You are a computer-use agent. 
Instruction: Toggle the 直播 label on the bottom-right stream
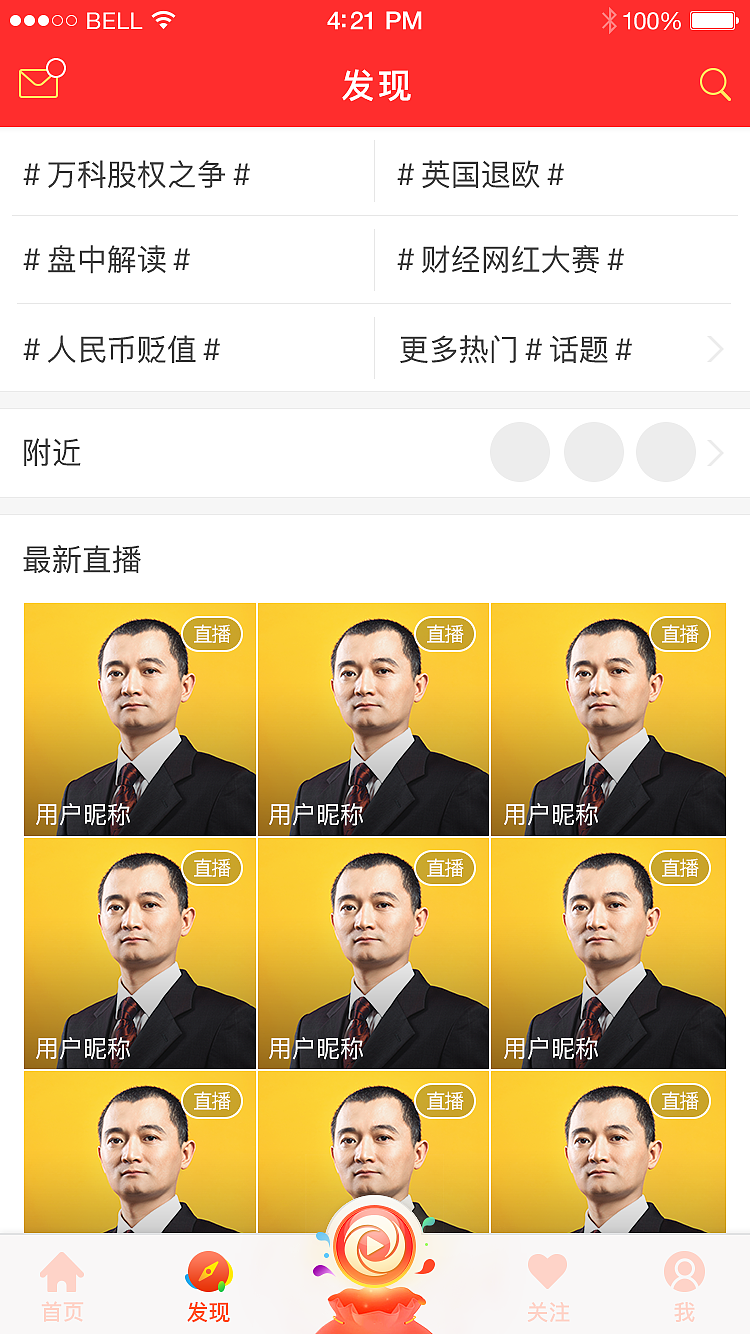(x=680, y=1101)
